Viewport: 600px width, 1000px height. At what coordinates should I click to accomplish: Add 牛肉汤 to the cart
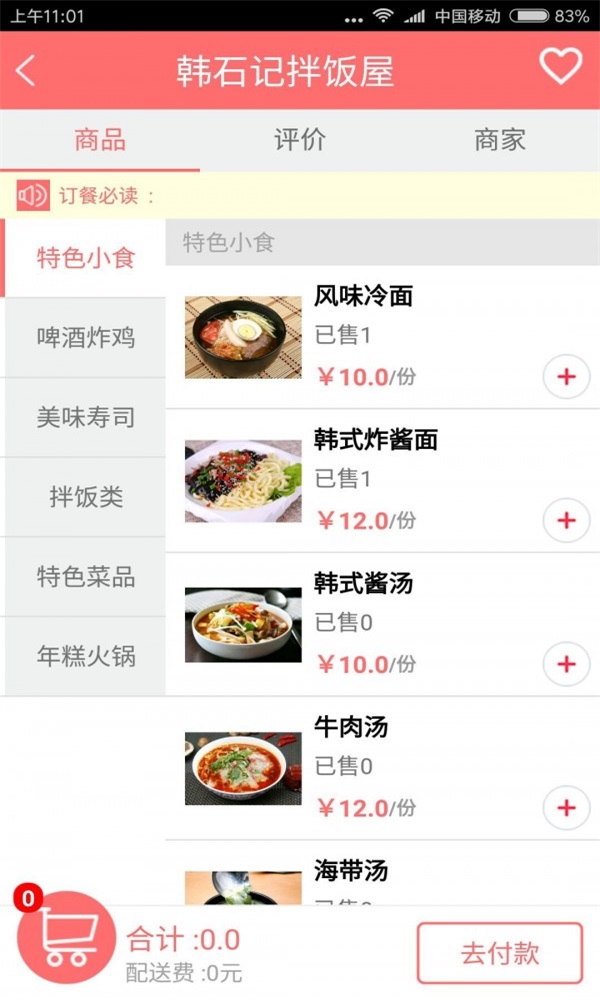click(566, 807)
